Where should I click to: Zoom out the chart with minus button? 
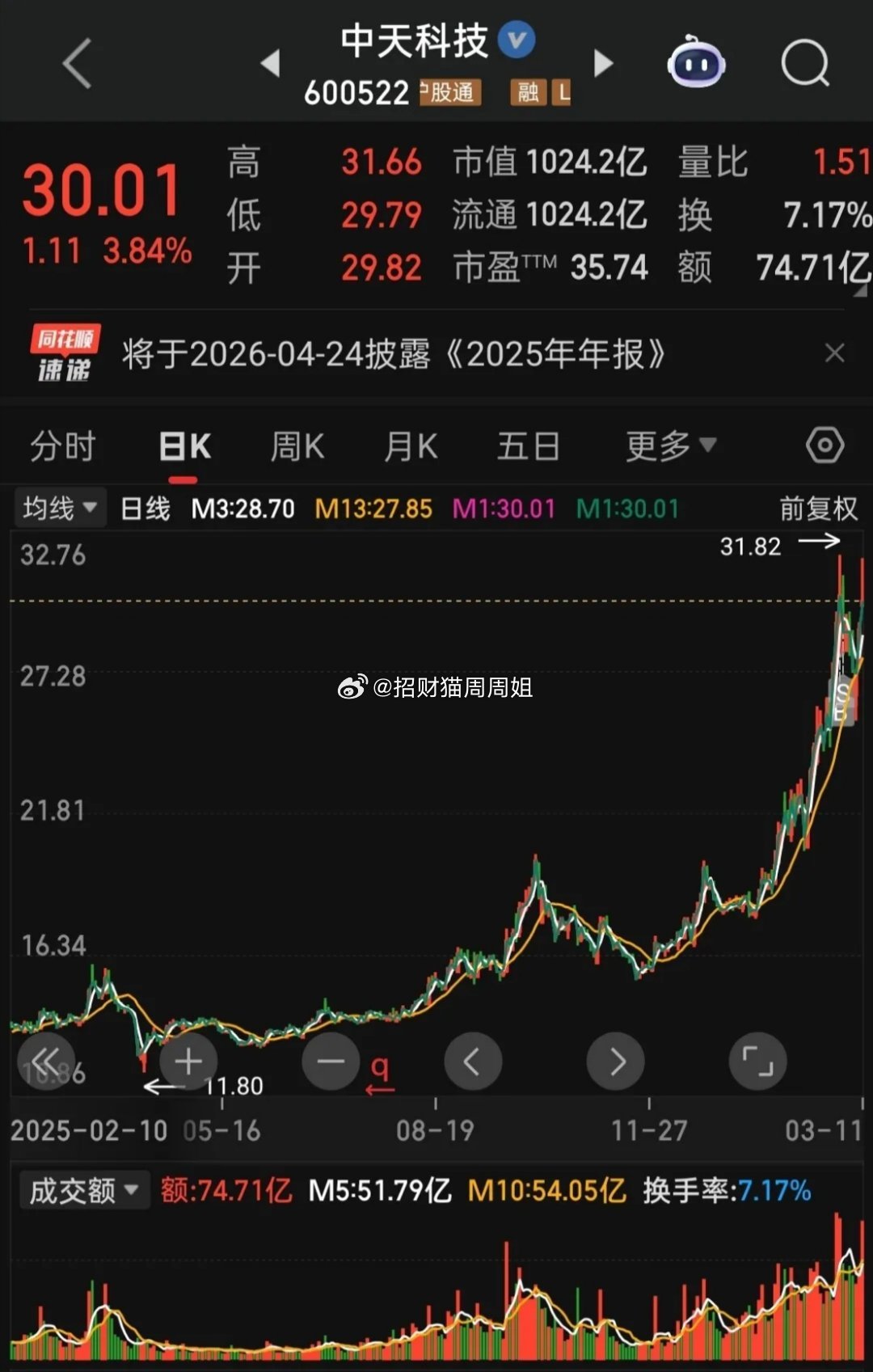pyautogui.click(x=331, y=1061)
